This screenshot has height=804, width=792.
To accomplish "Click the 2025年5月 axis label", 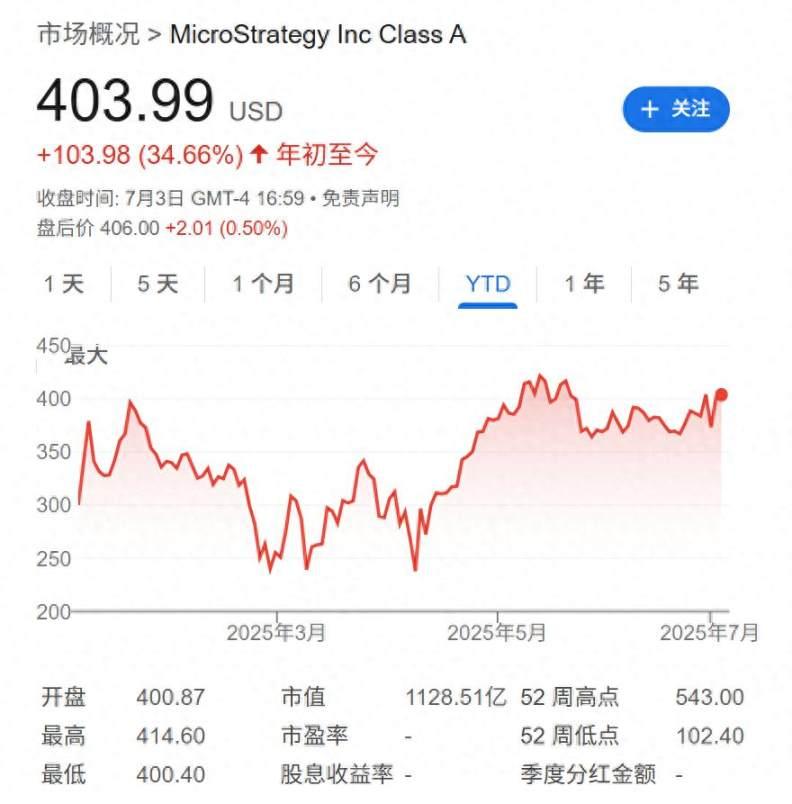I will (499, 631).
